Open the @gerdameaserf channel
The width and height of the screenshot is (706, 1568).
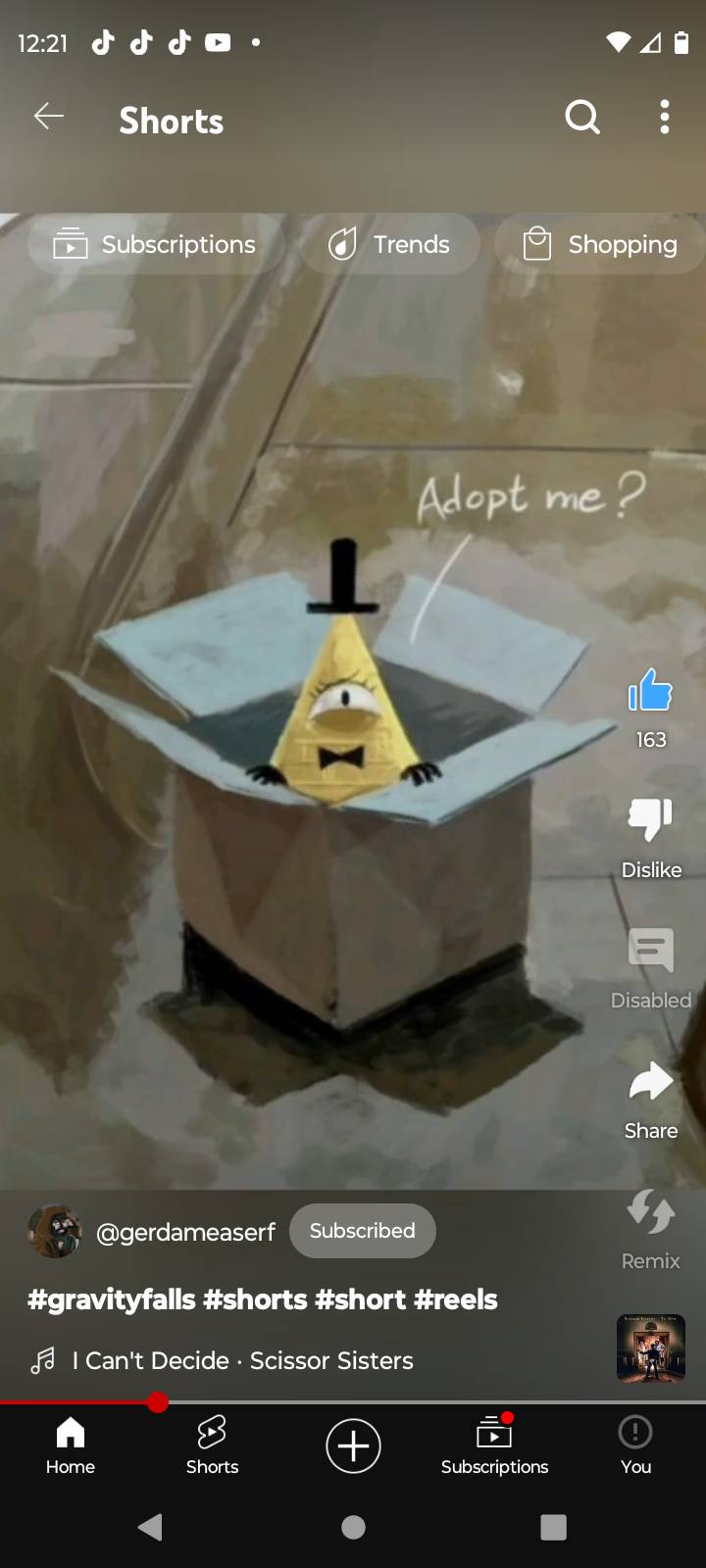tap(185, 1232)
